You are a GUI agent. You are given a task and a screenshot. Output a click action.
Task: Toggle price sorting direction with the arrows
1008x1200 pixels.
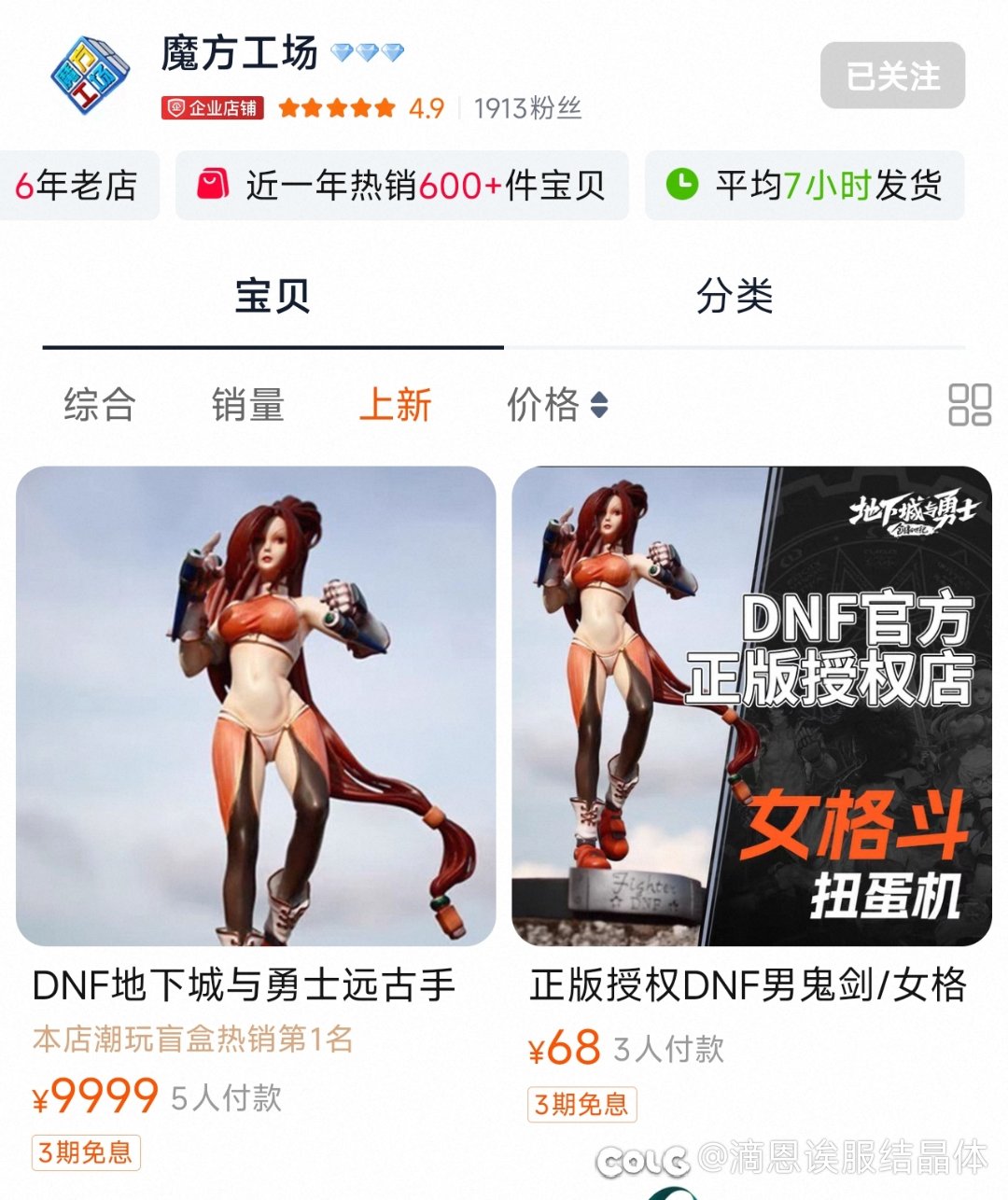click(x=597, y=406)
